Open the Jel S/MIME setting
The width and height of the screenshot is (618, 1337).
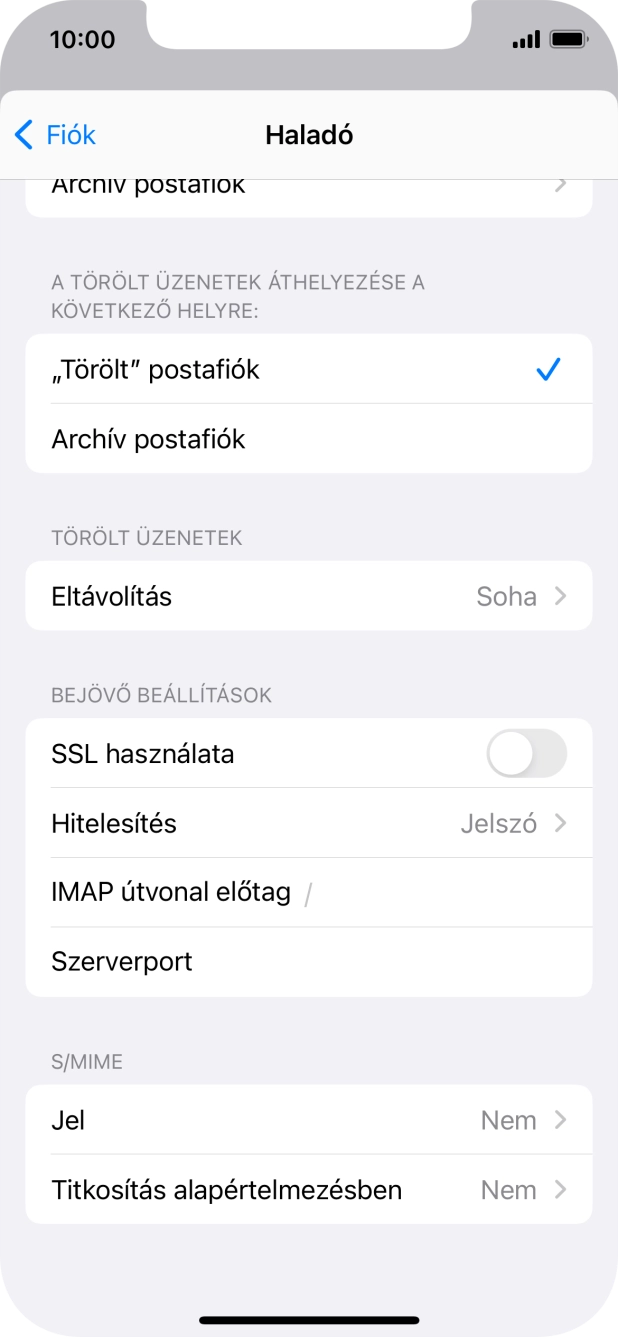tap(308, 1121)
